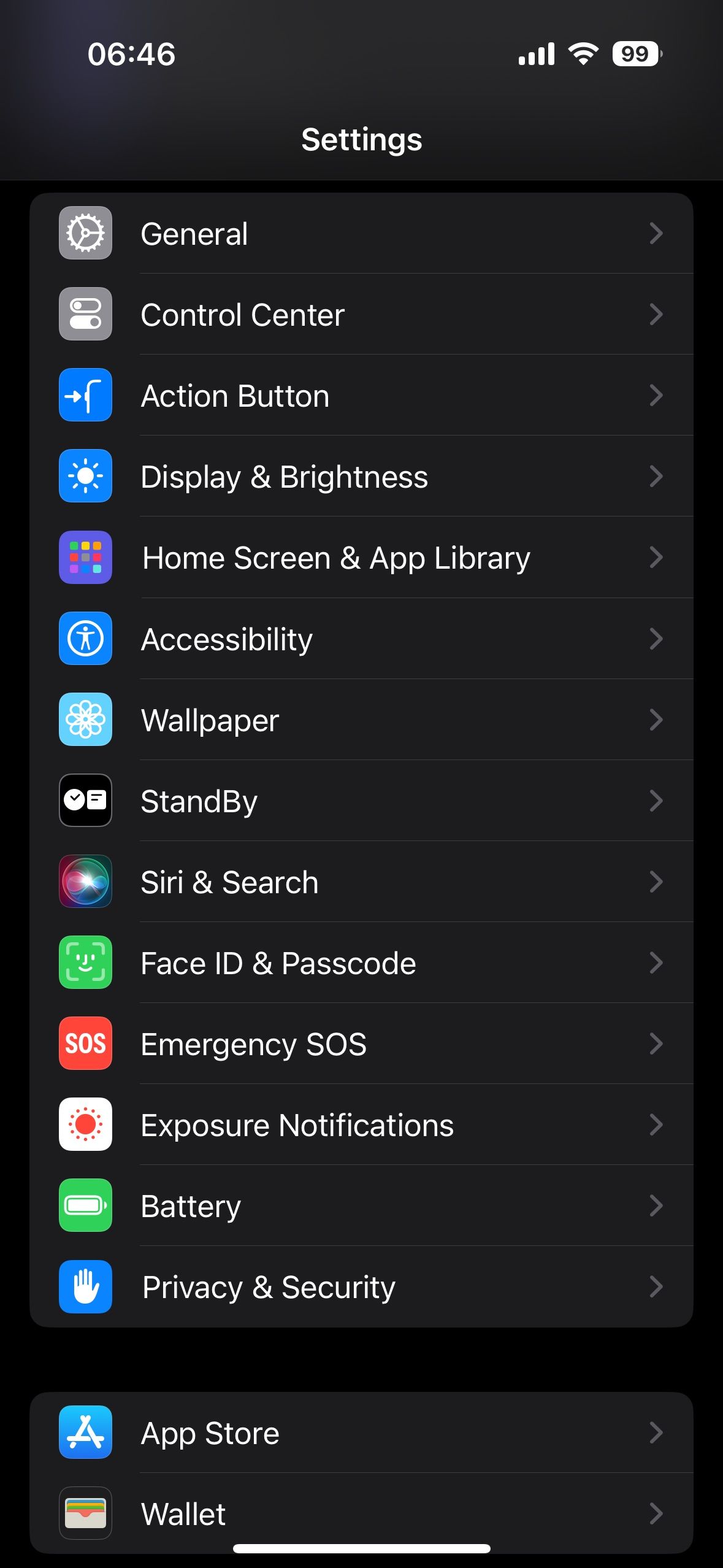
Task: Tap the Accessibility figure icon
Action: click(85, 639)
